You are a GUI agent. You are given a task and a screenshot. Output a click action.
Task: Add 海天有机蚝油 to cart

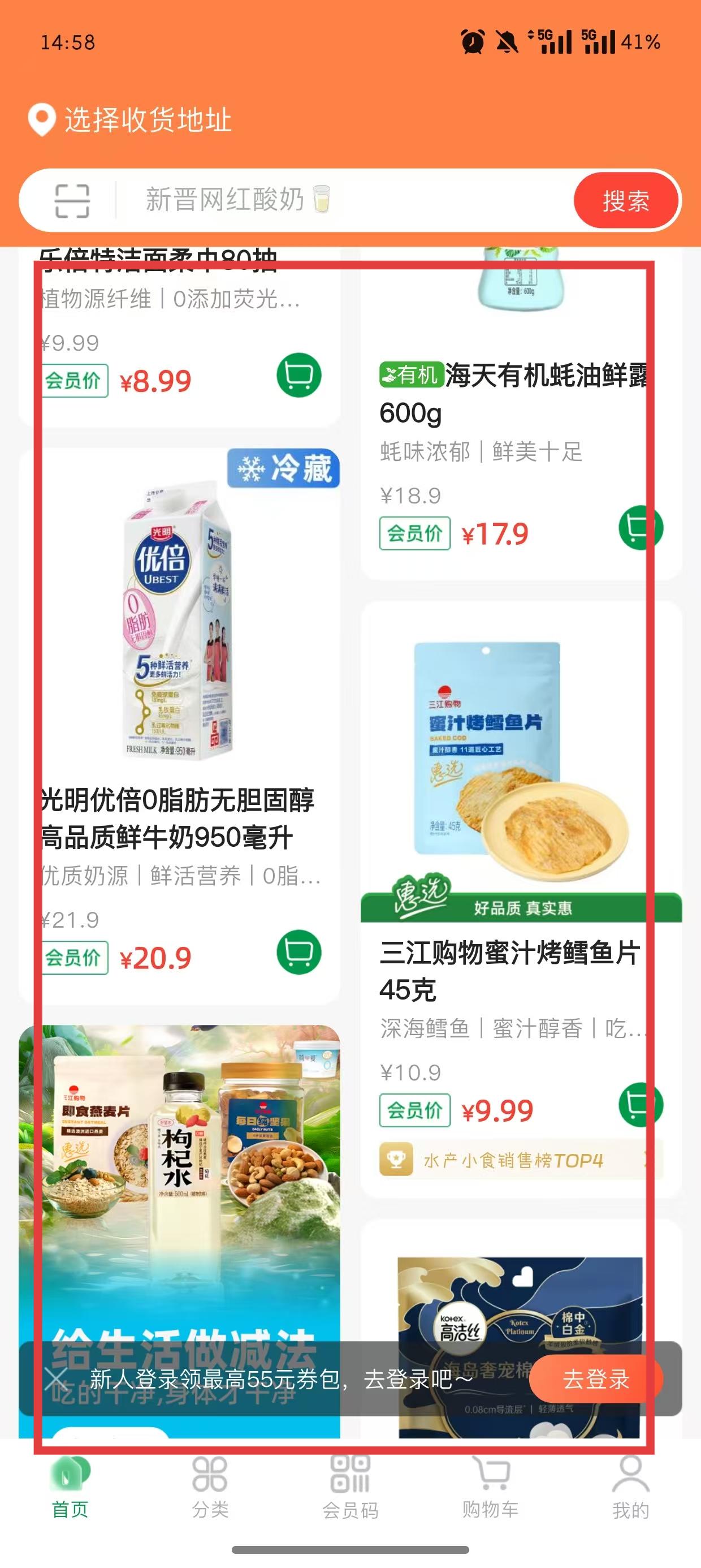640,528
